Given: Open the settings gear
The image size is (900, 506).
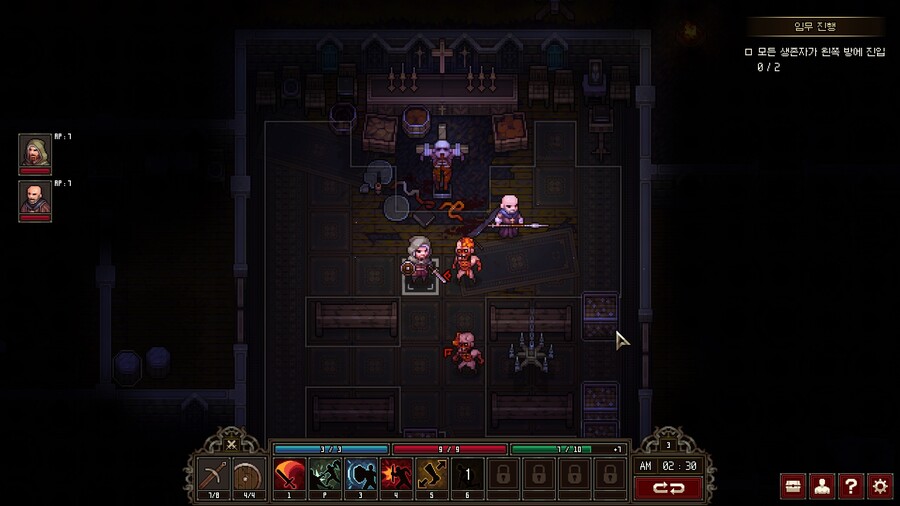Looking at the screenshot, I should tap(880, 486).
